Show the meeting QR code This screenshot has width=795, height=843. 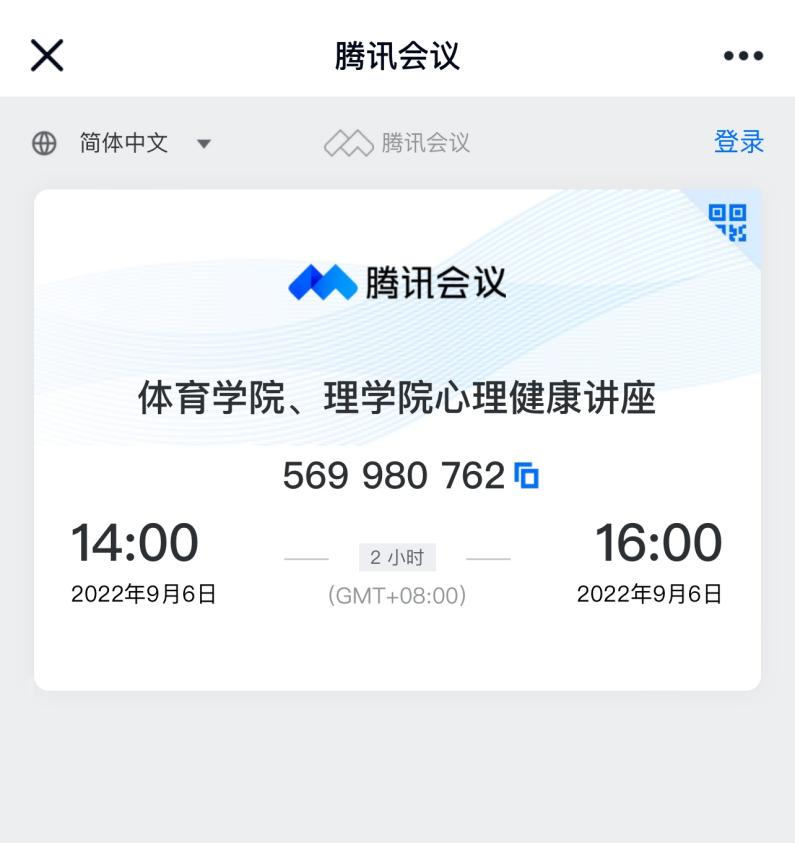point(727,222)
